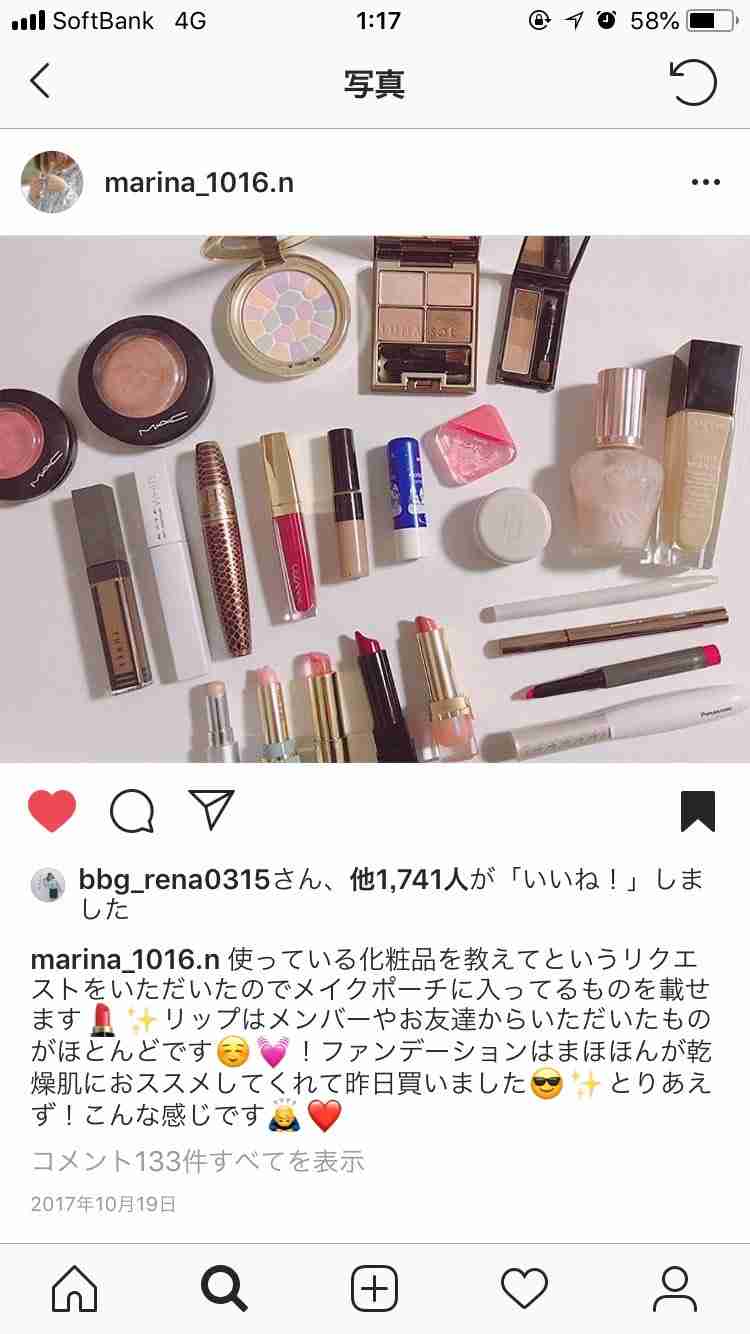This screenshot has height=1334, width=750.
Task: Open marina_1016.n's profile picture
Action: 52,182
